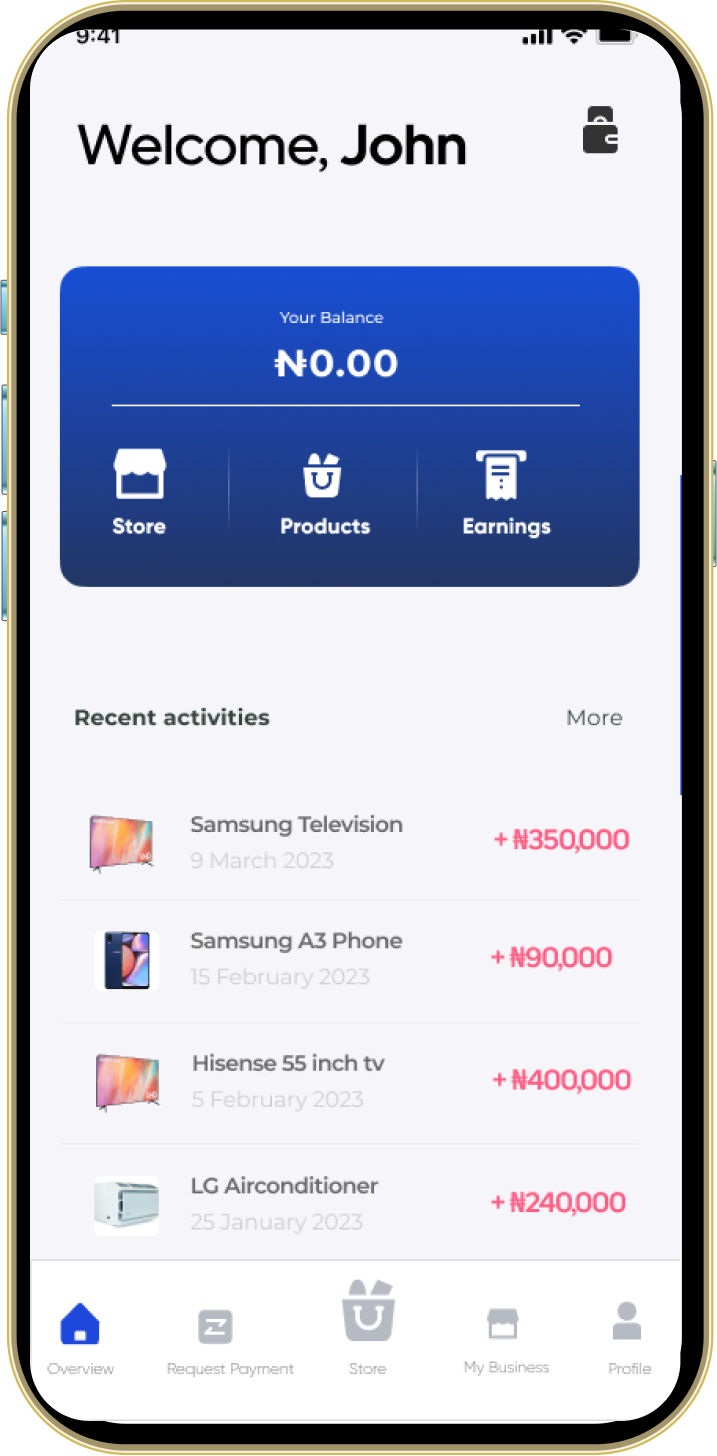Open Products from the balance card
Screen dimensions: 717x1456
(324, 492)
